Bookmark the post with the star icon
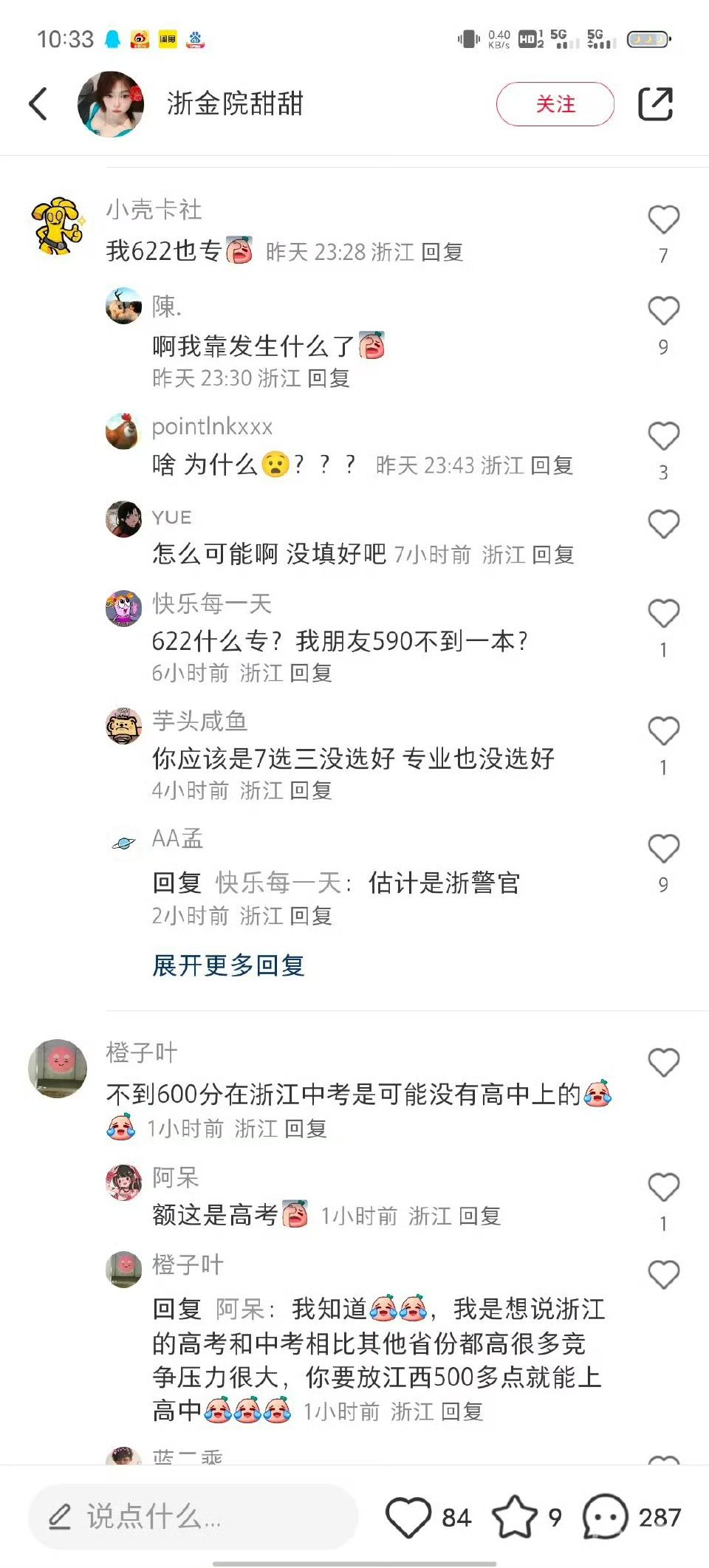 pyautogui.click(x=515, y=1517)
